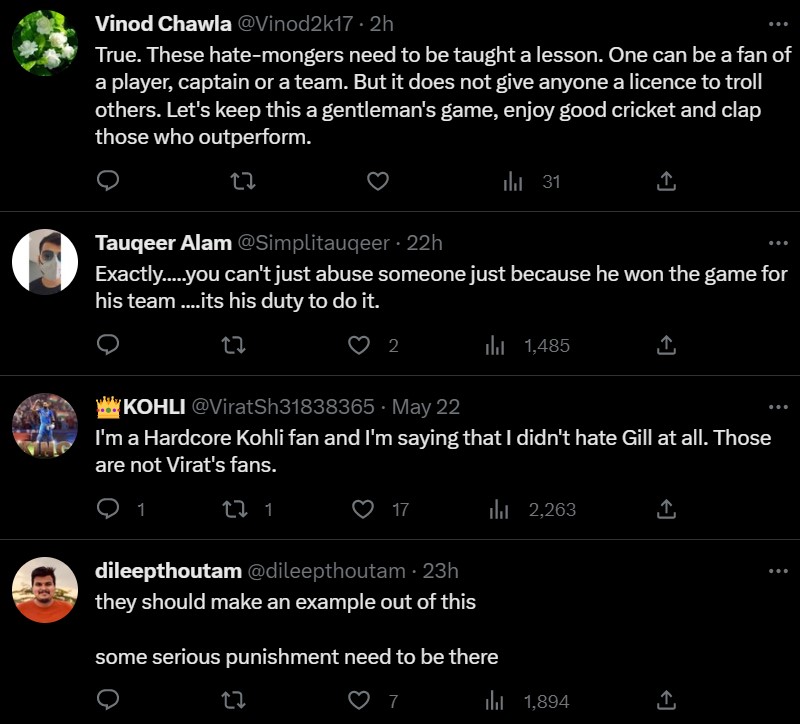Like the KOHLI fan tweet

pos(364,509)
